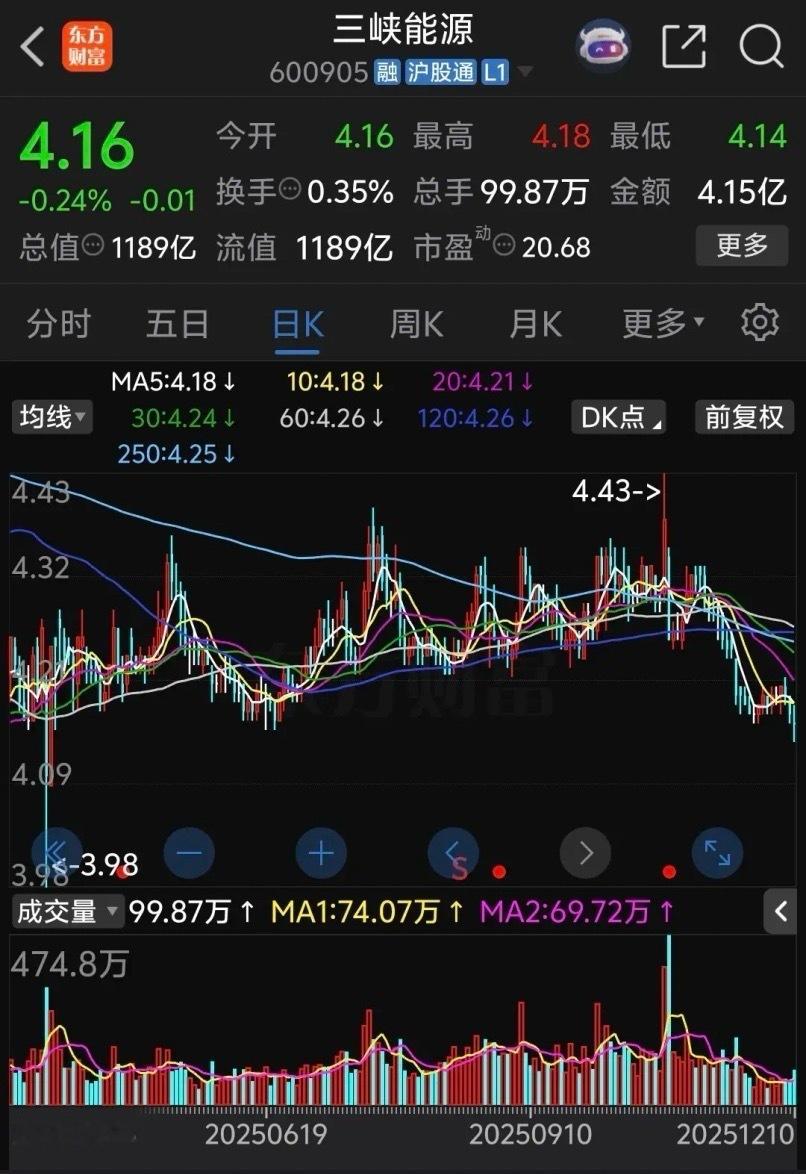This screenshot has height=1174, width=806.
Task: Enable DK点 signal on the chart
Action: [x=617, y=418]
